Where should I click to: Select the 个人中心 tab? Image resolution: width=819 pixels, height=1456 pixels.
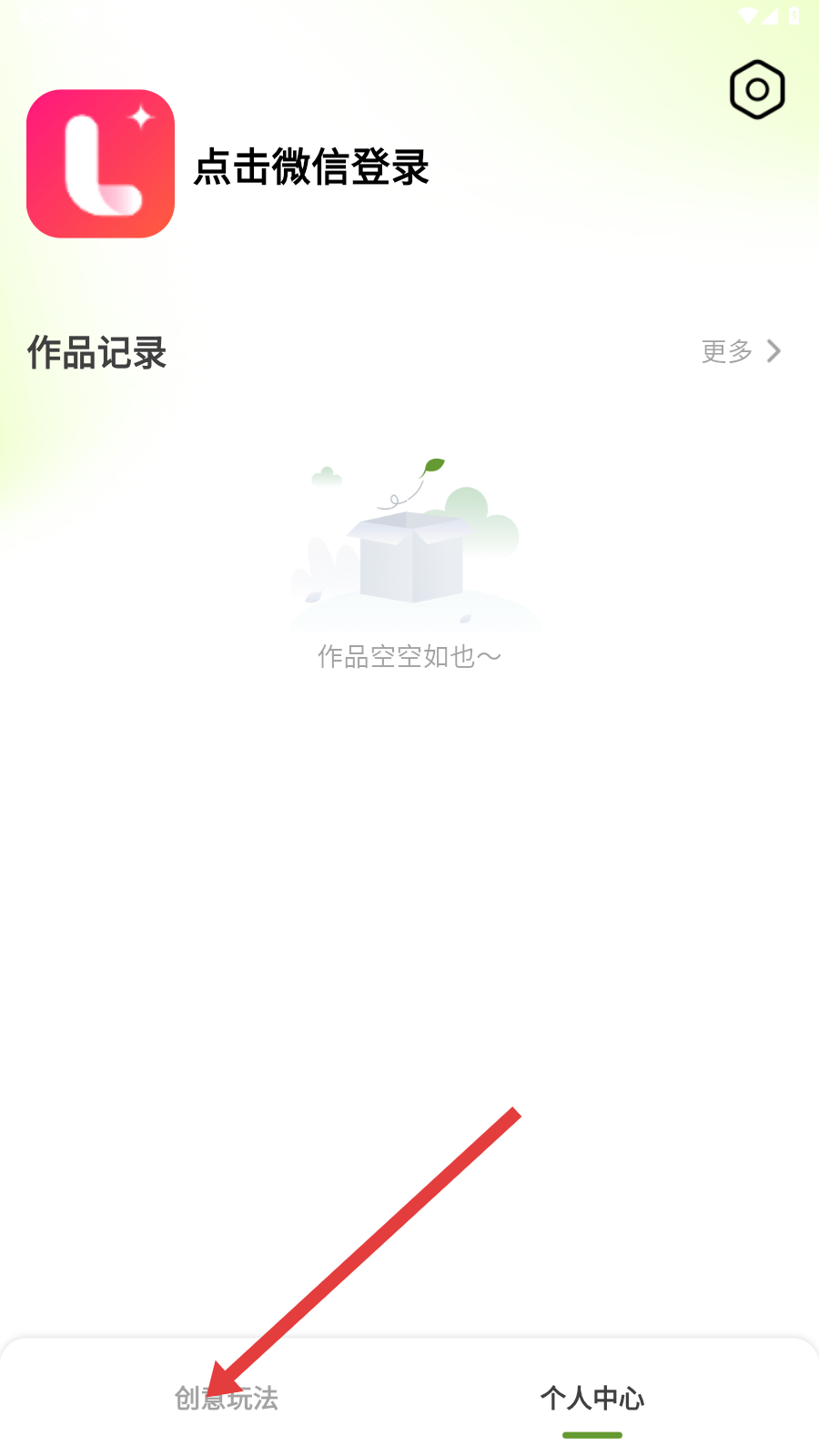pyautogui.click(x=592, y=1398)
